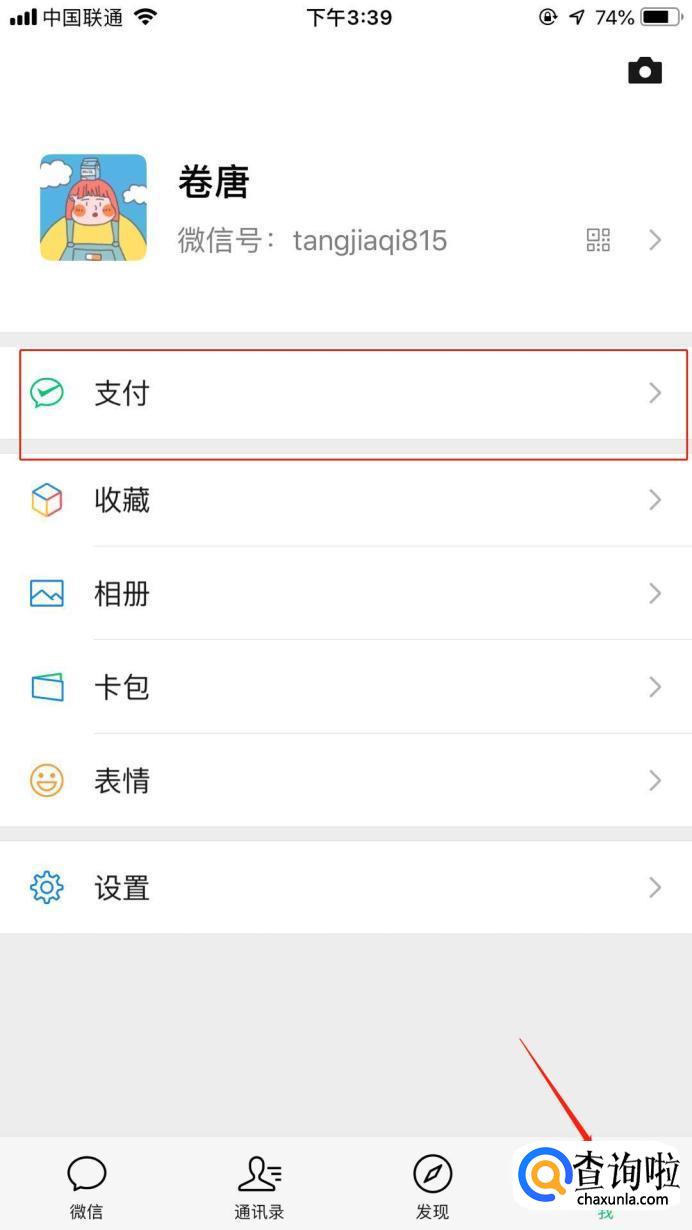Open 卡包 cards and offers
The height and width of the screenshot is (1230, 692).
click(346, 687)
